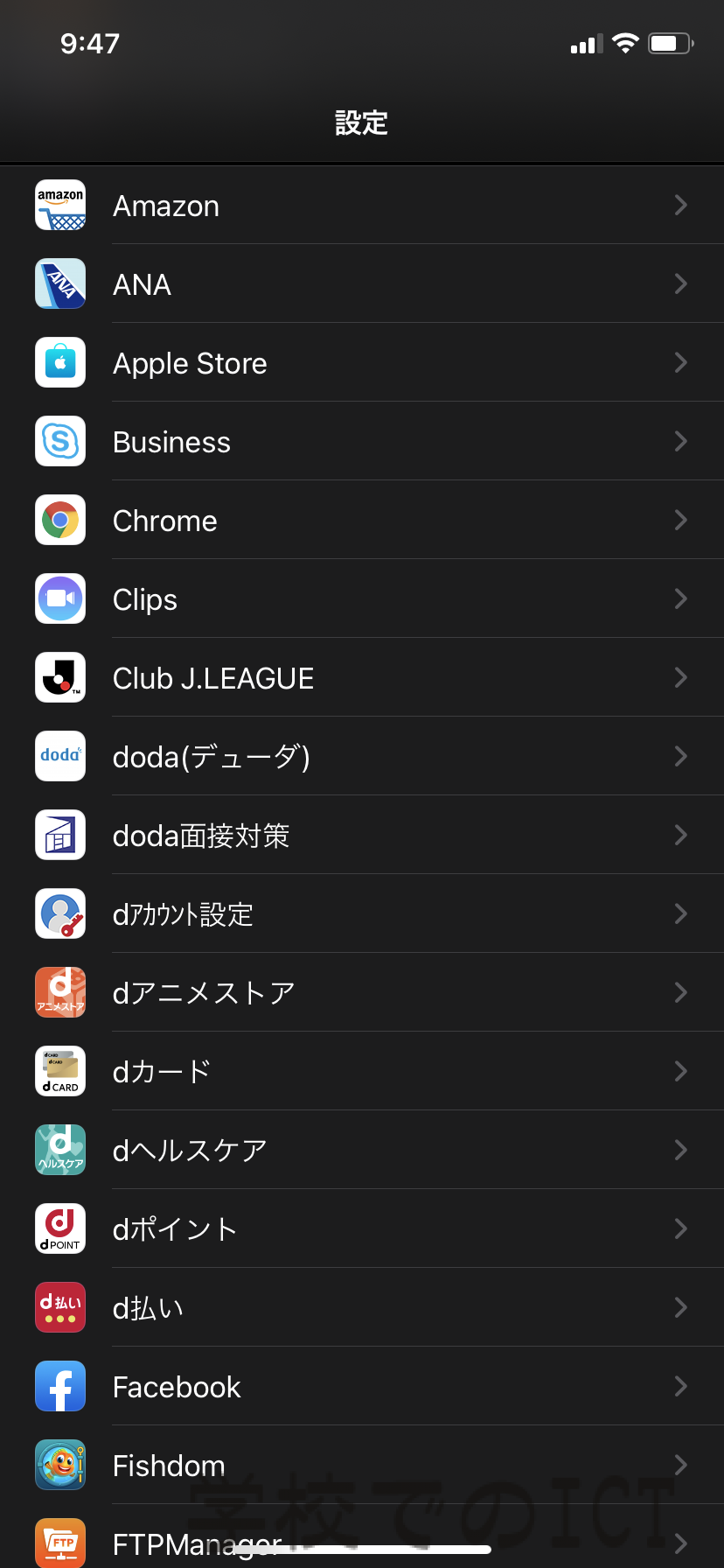Select the dカード row

(x=362, y=1071)
